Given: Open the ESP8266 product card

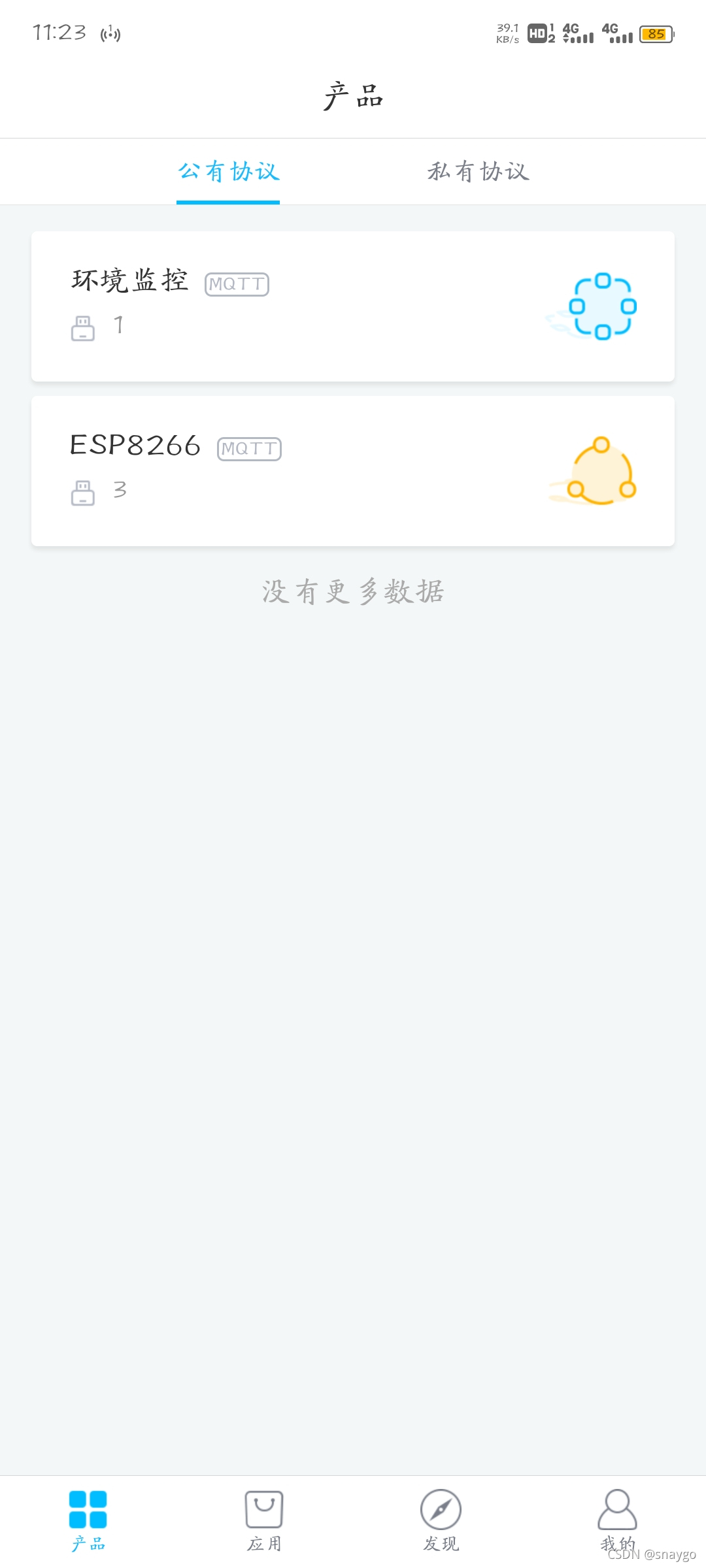Looking at the screenshot, I should 353,469.
